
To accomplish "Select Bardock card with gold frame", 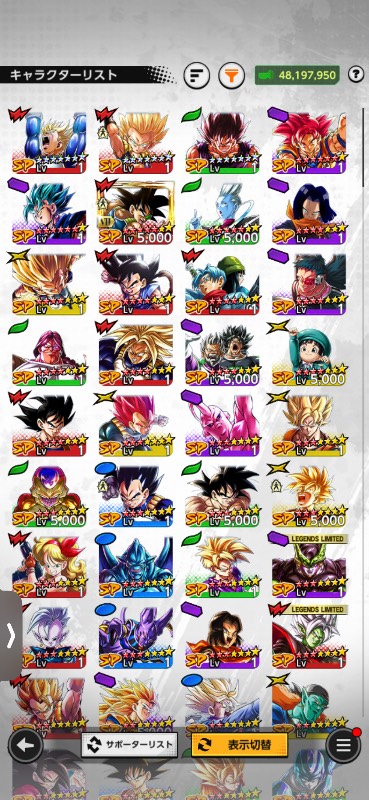I will tap(136, 212).
